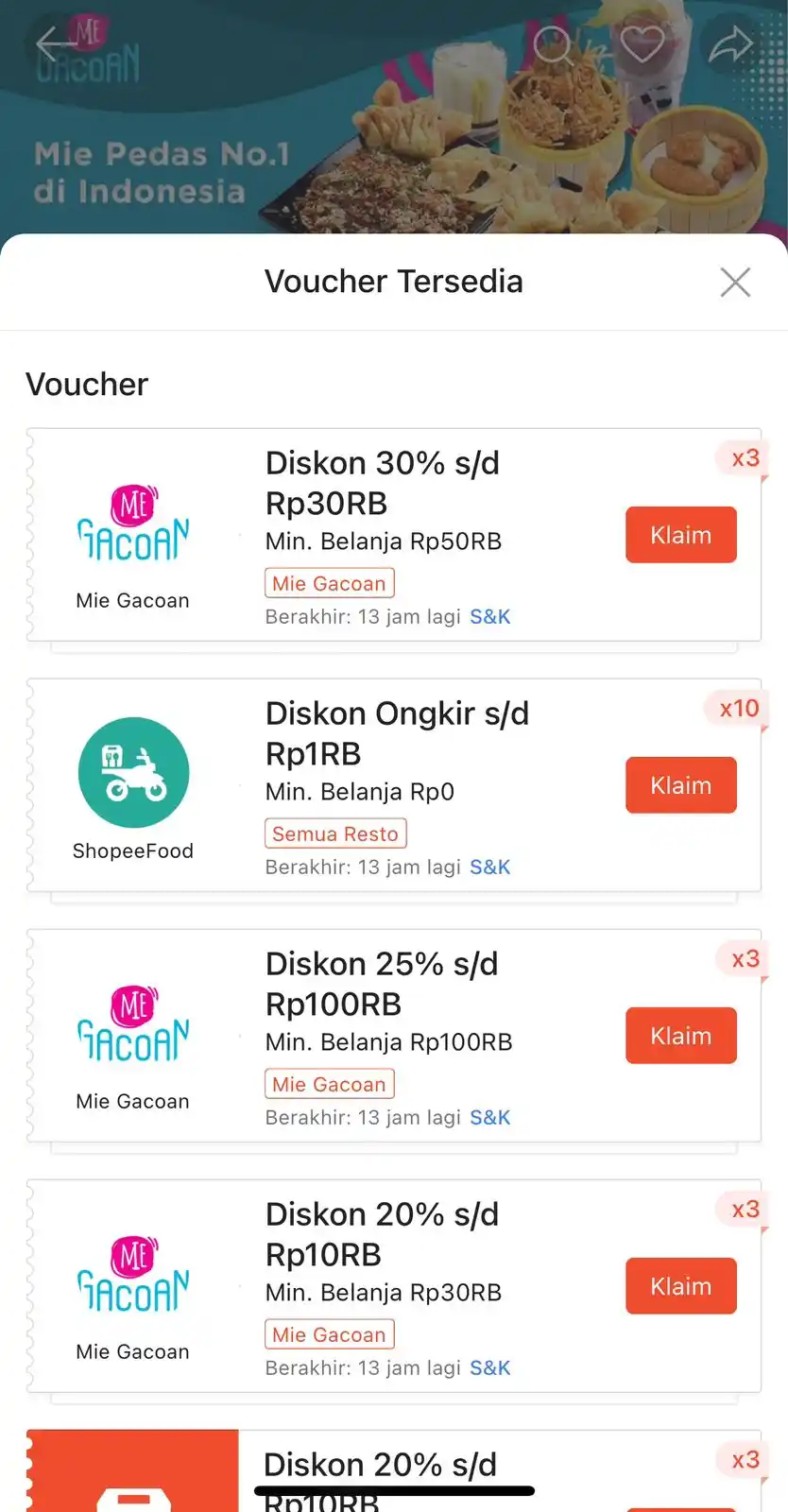Click the x10 badge on the Ongkir voucher

[738, 709]
